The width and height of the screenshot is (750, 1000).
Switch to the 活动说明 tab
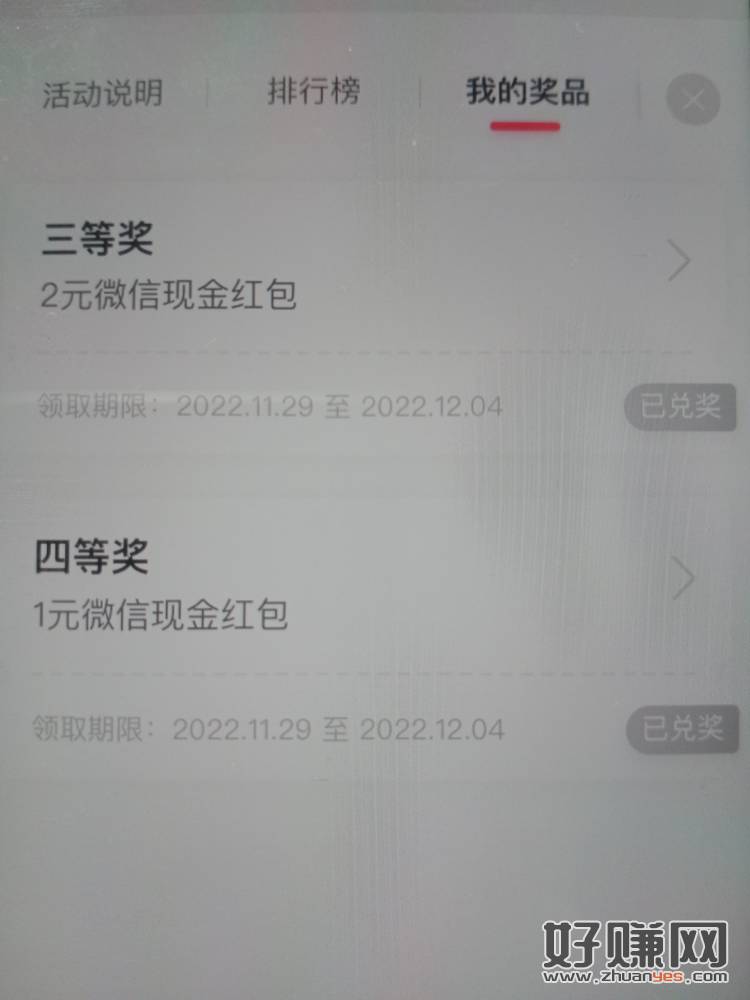[x=102, y=95]
